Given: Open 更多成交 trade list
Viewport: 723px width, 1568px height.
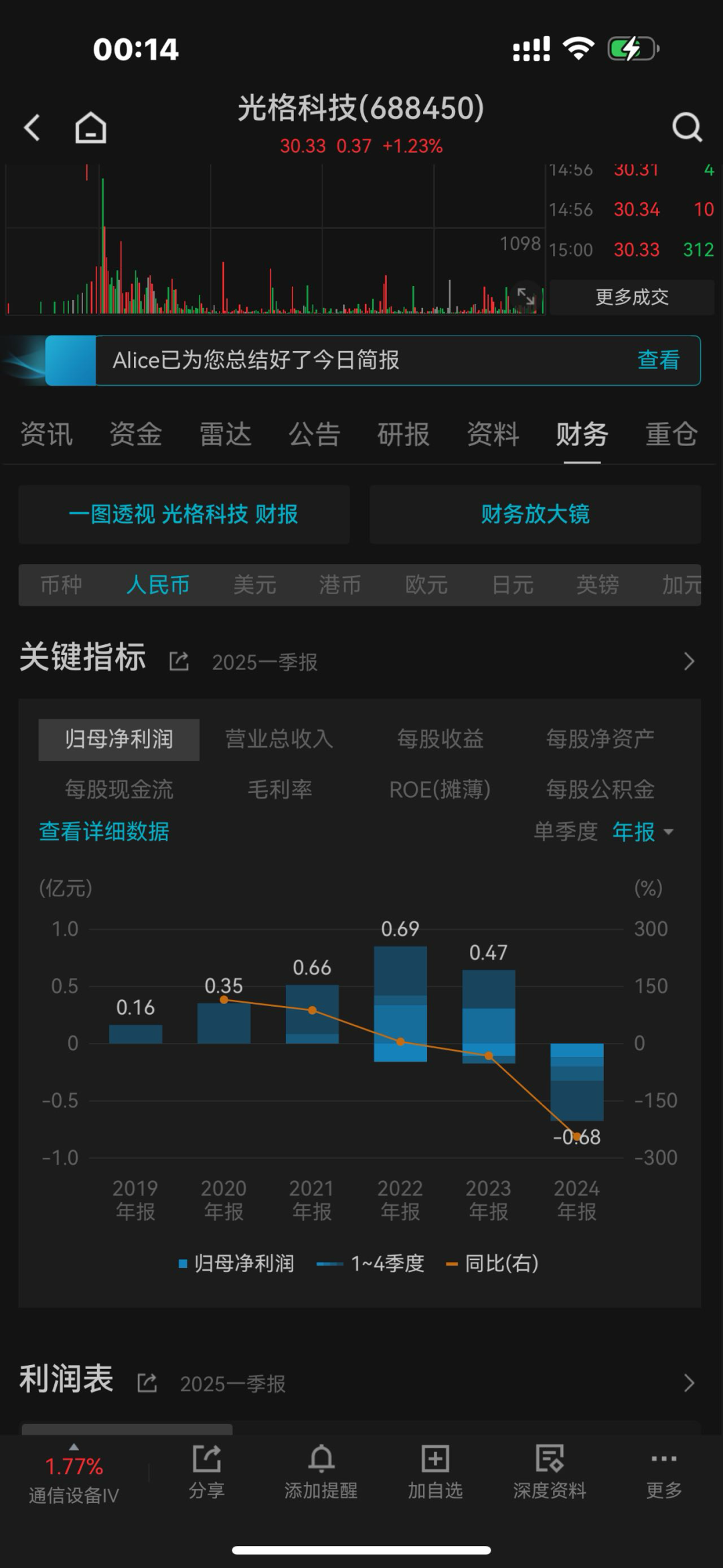Looking at the screenshot, I should (632, 297).
